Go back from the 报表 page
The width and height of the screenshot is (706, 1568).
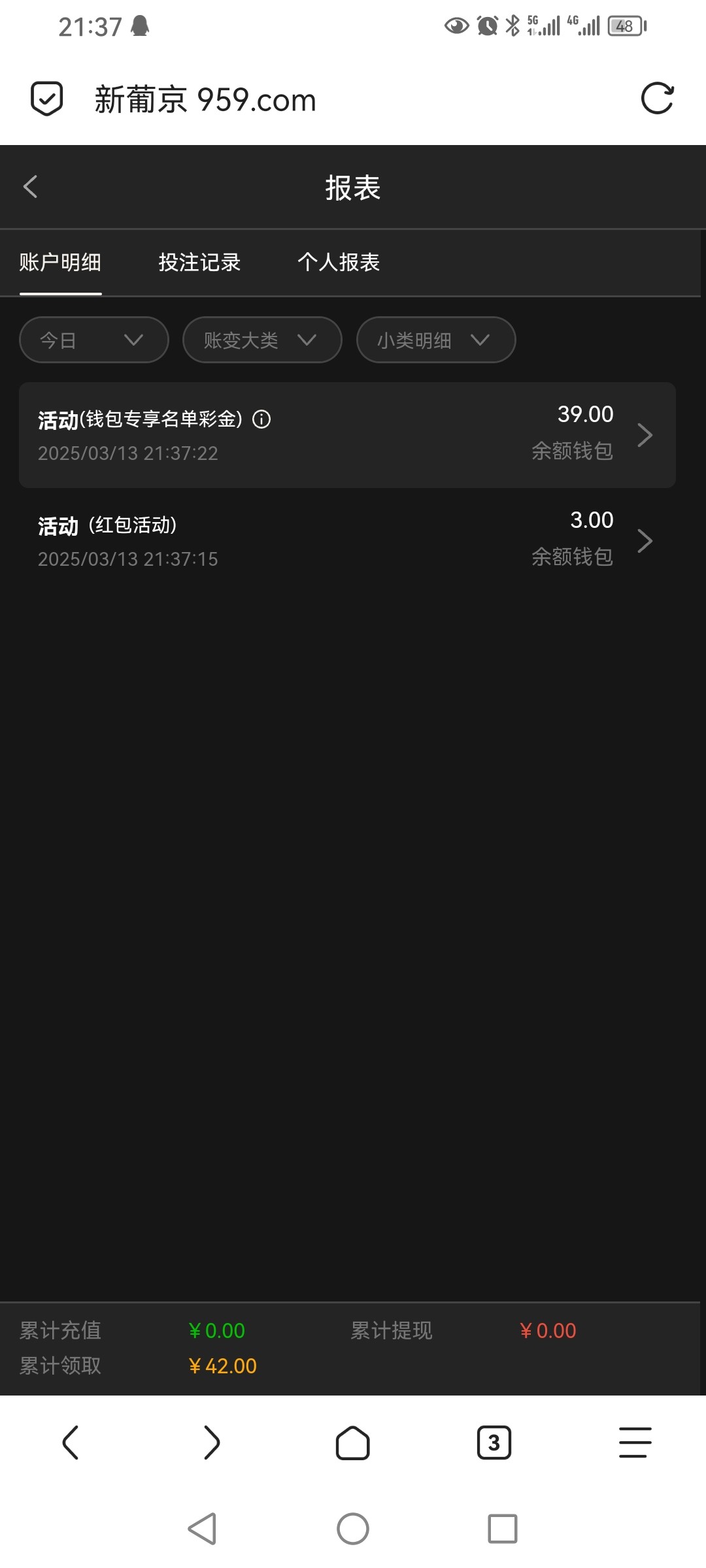[30, 187]
